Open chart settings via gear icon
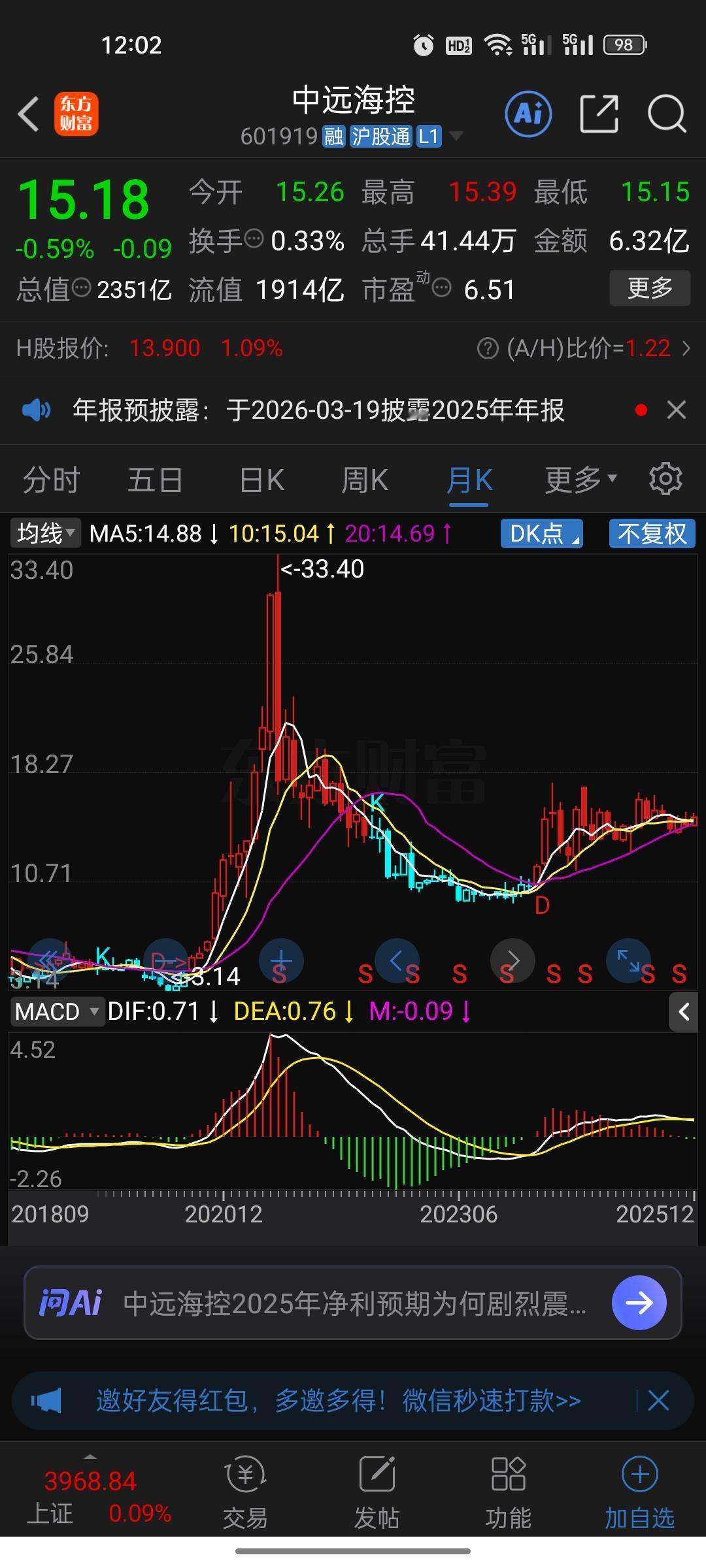Image resolution: width=706 pixels, height=1568 pixels. coord(665,479)
